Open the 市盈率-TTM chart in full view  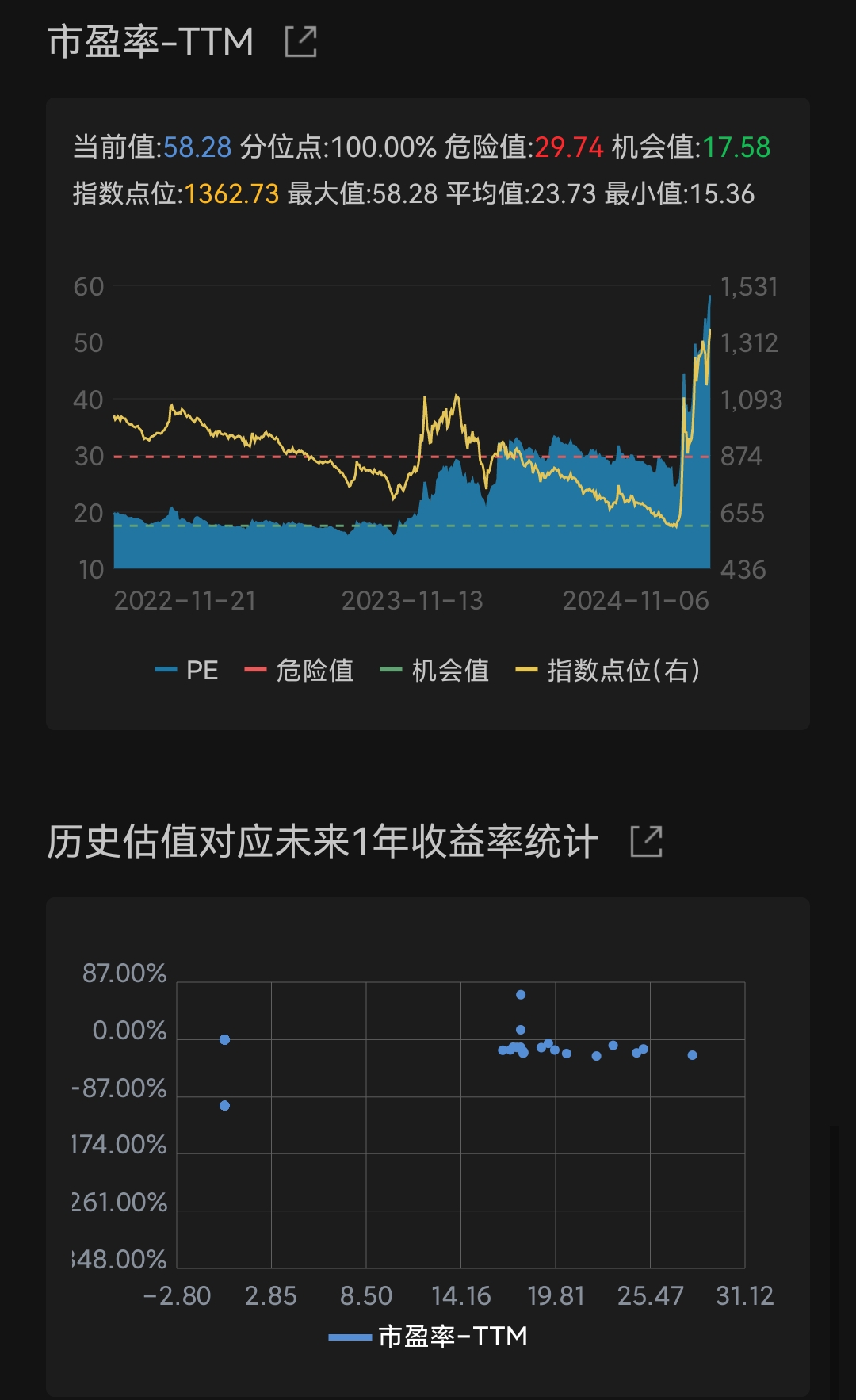[x=301, y=42]
